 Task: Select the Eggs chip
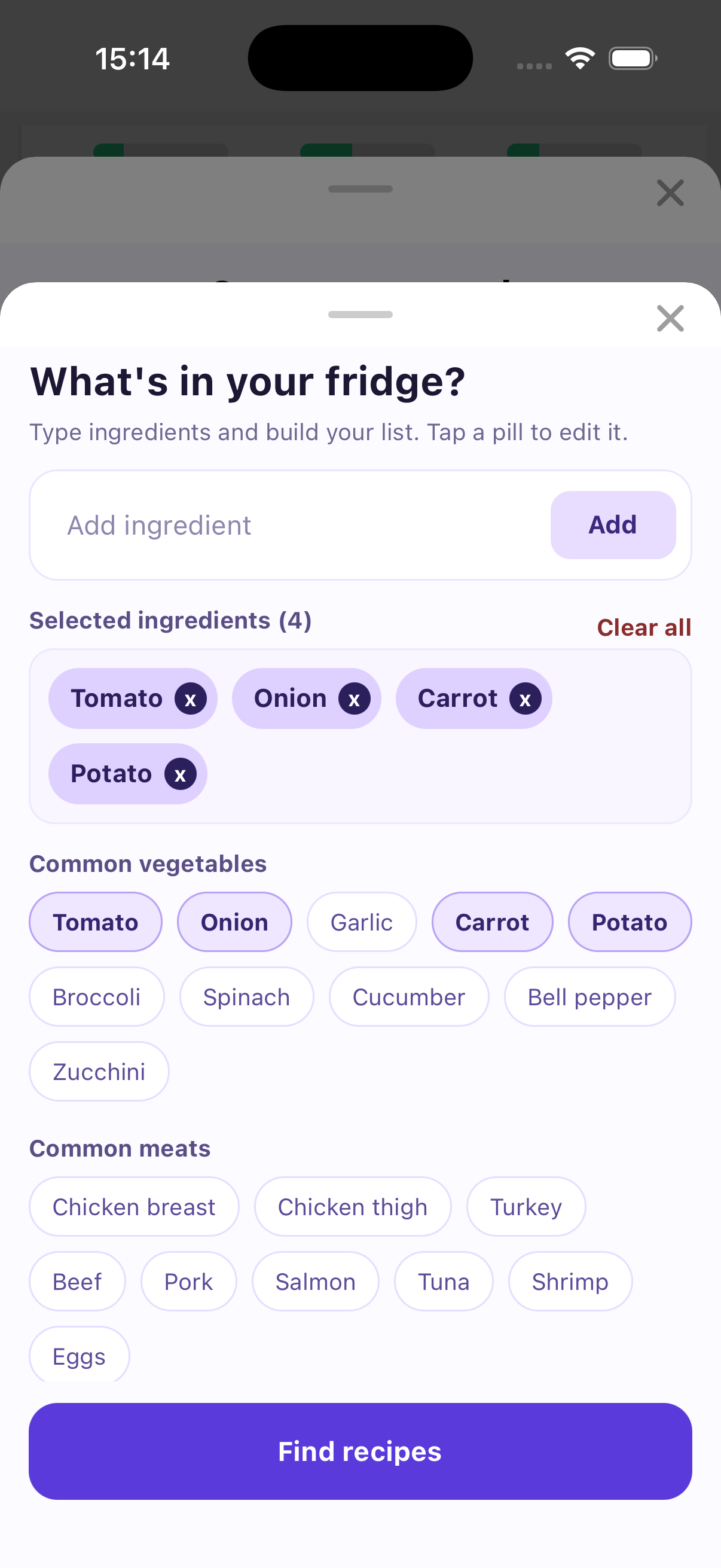79,1356
